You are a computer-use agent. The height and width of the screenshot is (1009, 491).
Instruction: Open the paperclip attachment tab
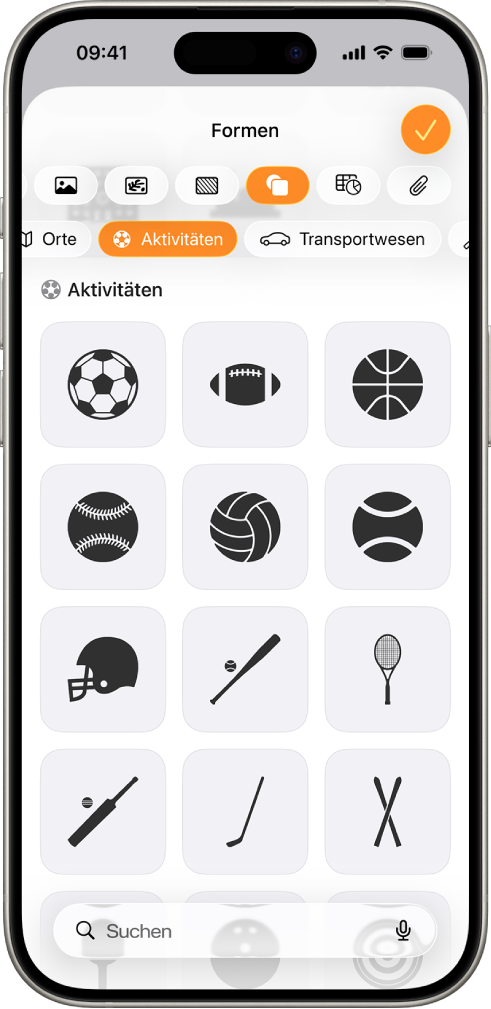point(419,186)
